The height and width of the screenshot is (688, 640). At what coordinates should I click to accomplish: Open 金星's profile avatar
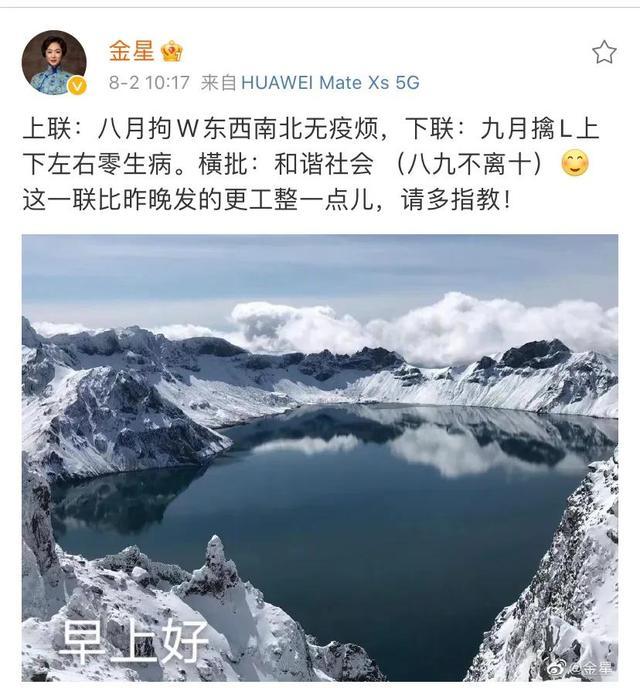pos(53,62)
